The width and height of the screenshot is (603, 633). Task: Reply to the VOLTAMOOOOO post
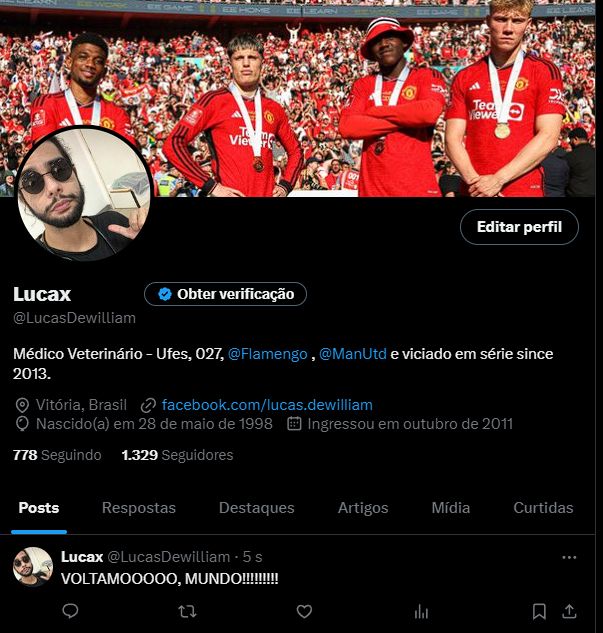70,611
